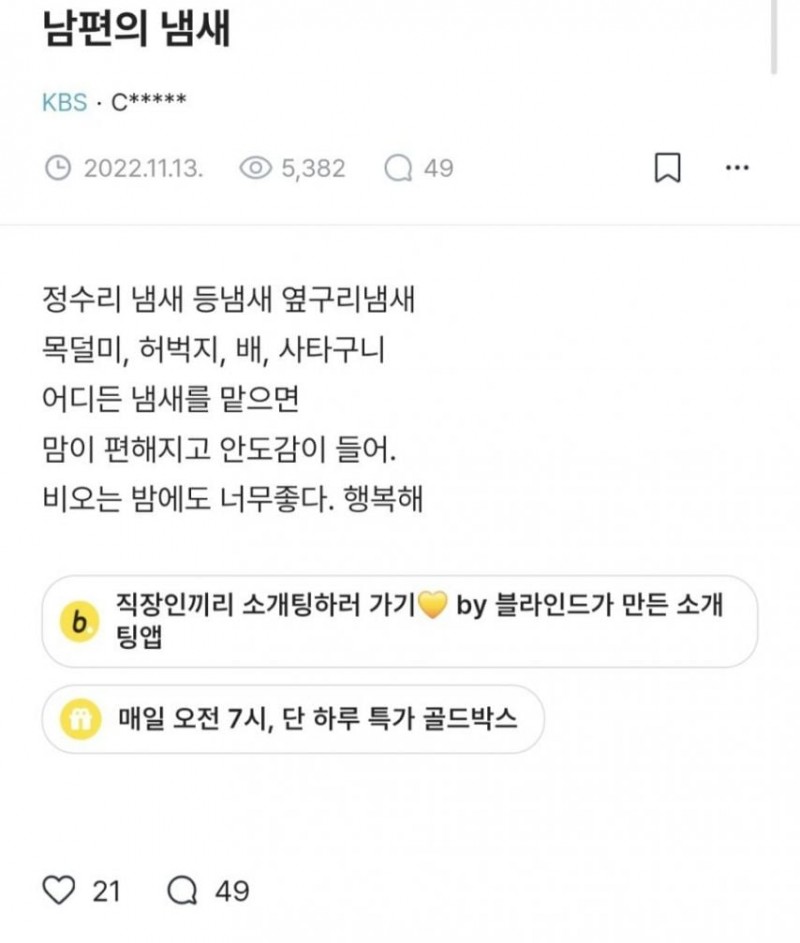Open the 골드박스 special deal banner
Viewport: 800px width, 943px height.
point(290,720)
